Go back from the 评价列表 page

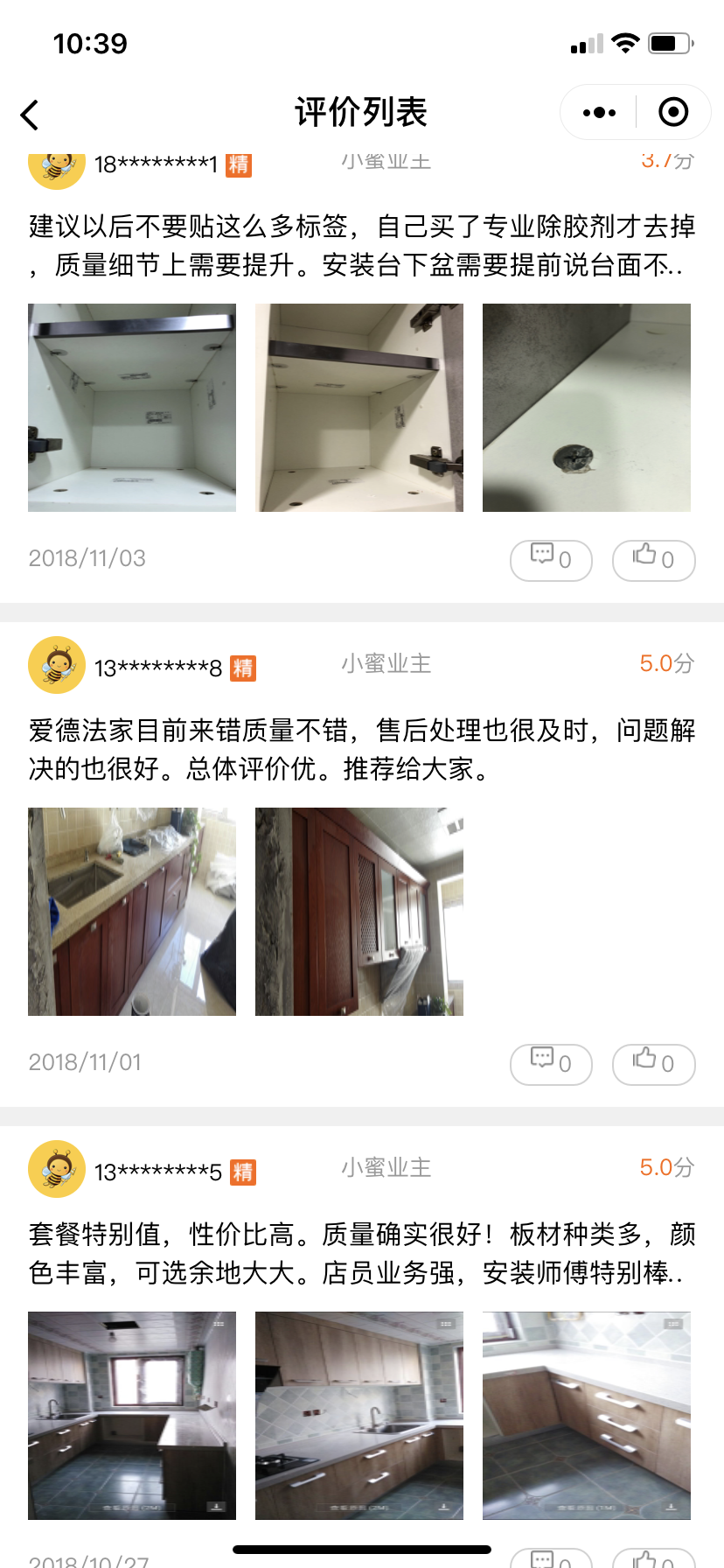[31, 115]
